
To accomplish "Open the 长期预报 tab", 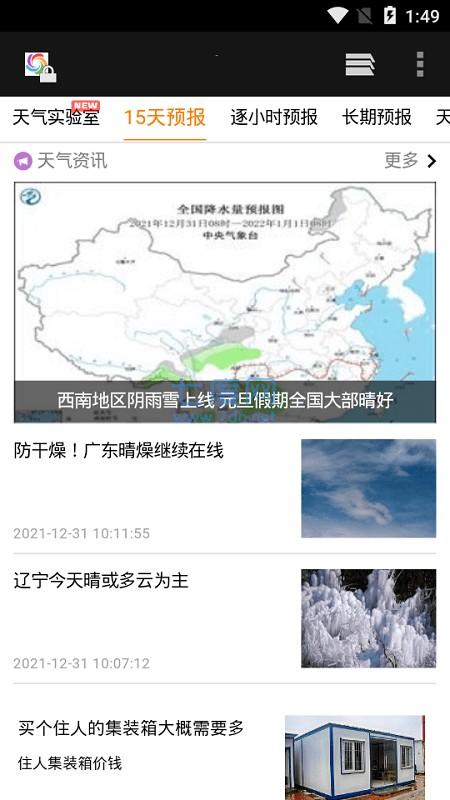I will (x=377, y=117).
